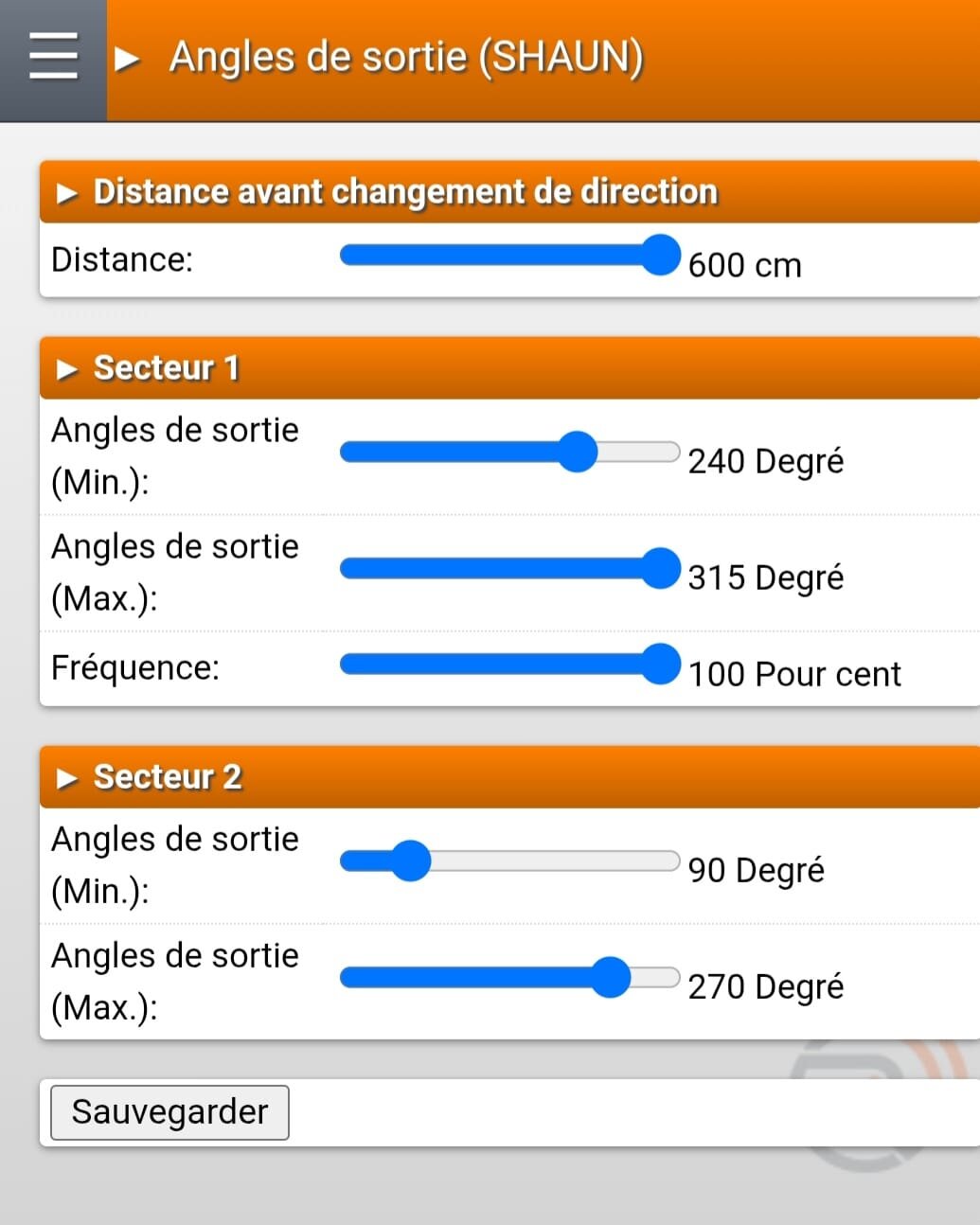Adjust Secteur 2 maximum exit angle slider
The height and width of the screenshot is (1225, 980).
click(x=611, y=977)
